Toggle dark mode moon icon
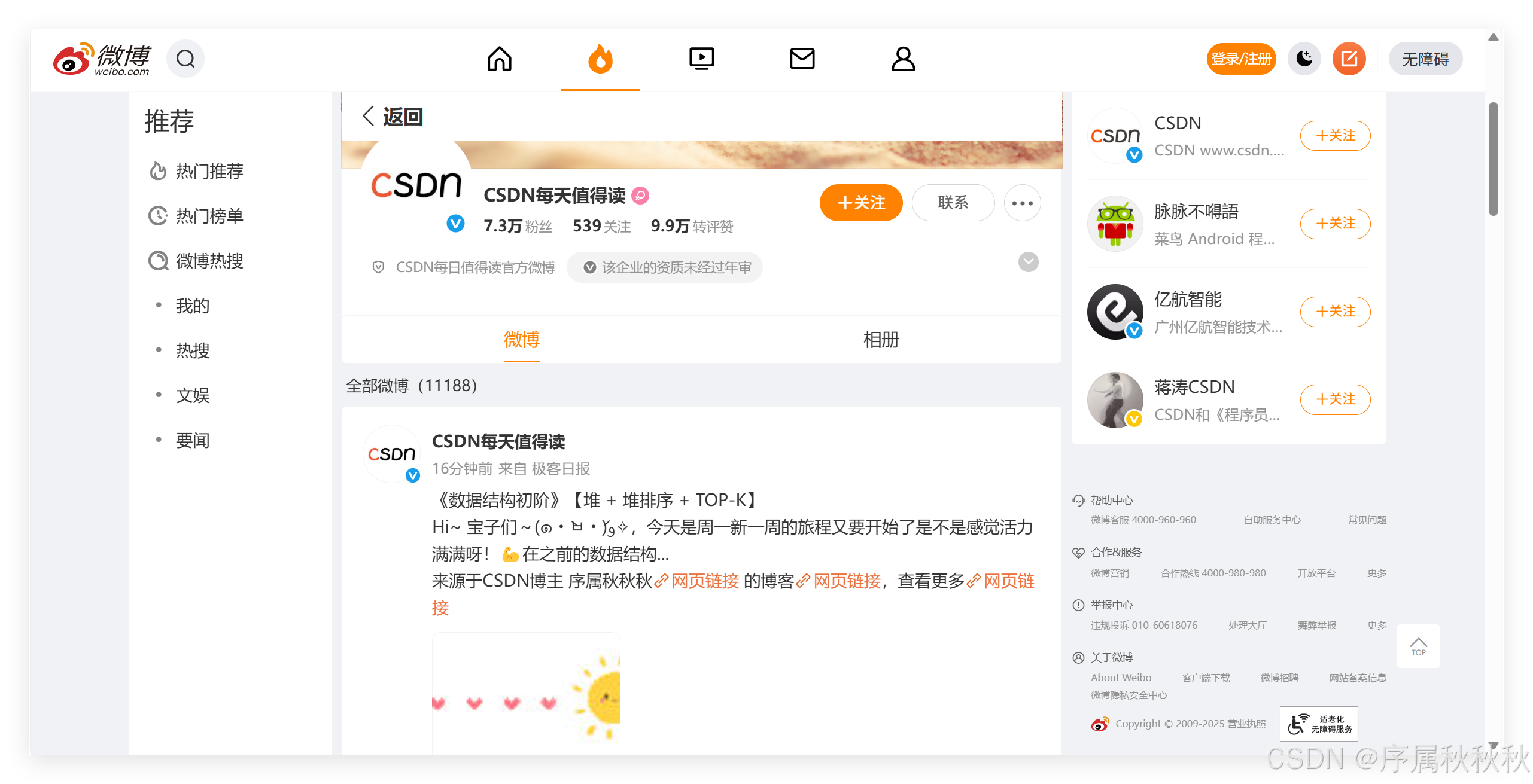 pos(1304,59)
